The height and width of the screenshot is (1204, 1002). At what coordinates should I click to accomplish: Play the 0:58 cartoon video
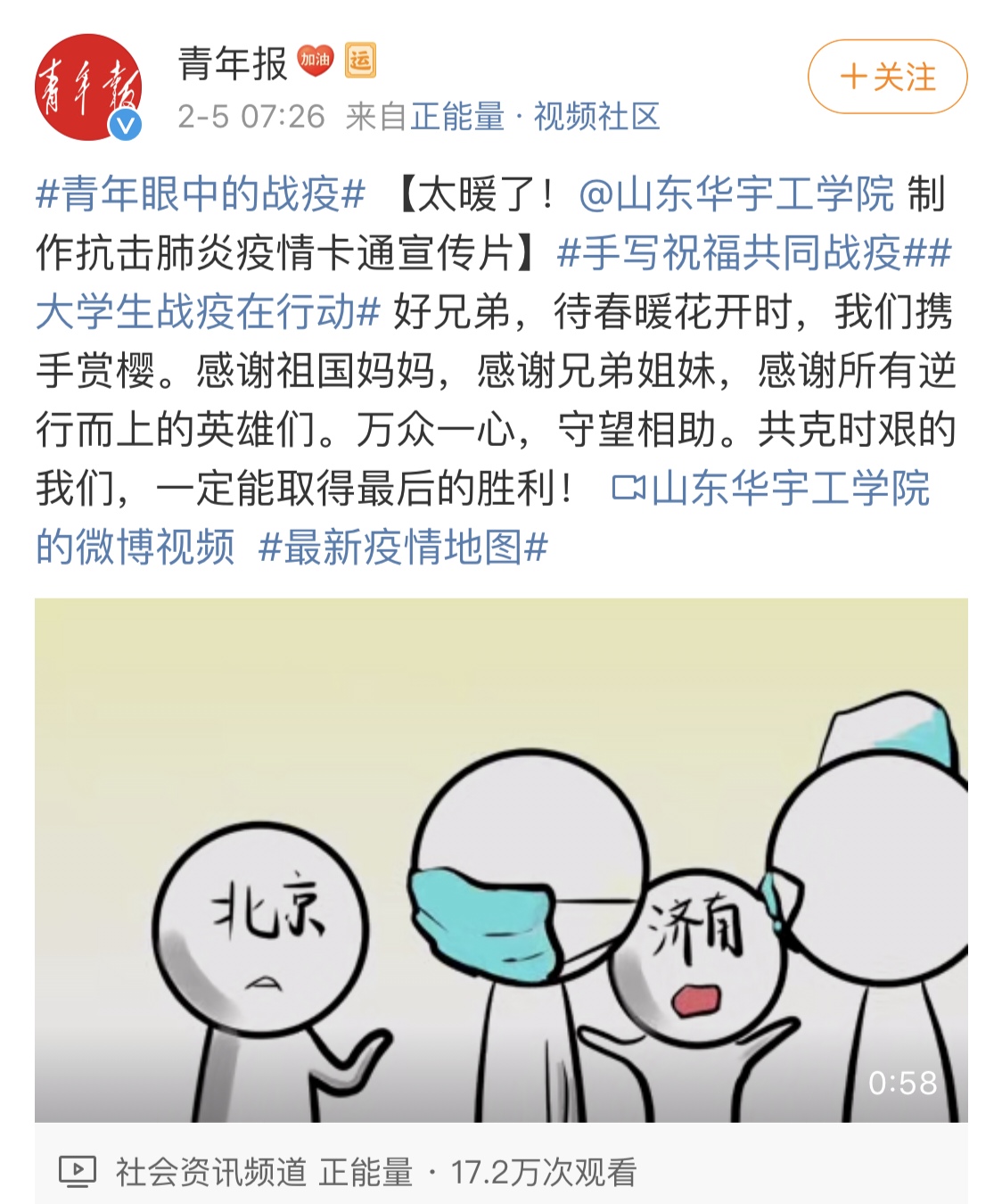[x=501, y=860]
